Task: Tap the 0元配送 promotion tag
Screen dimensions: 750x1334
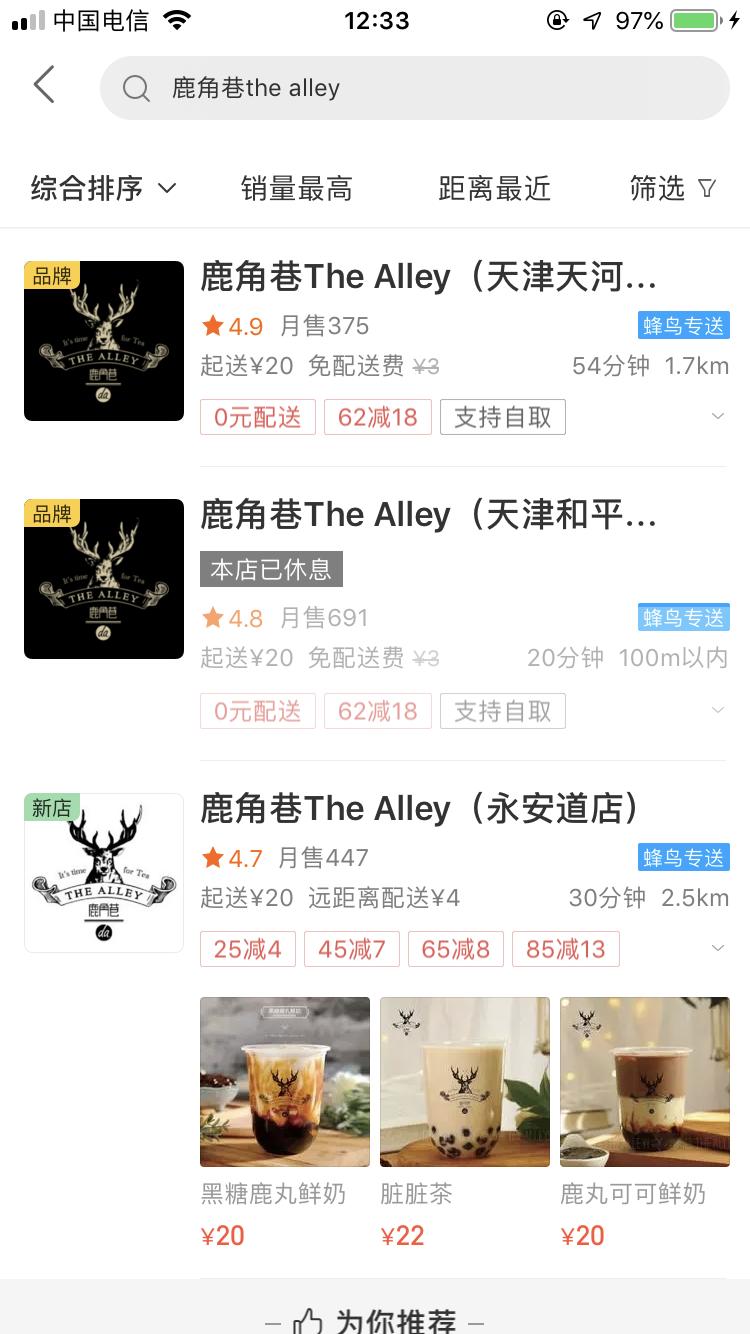Action: click(257, 417)
